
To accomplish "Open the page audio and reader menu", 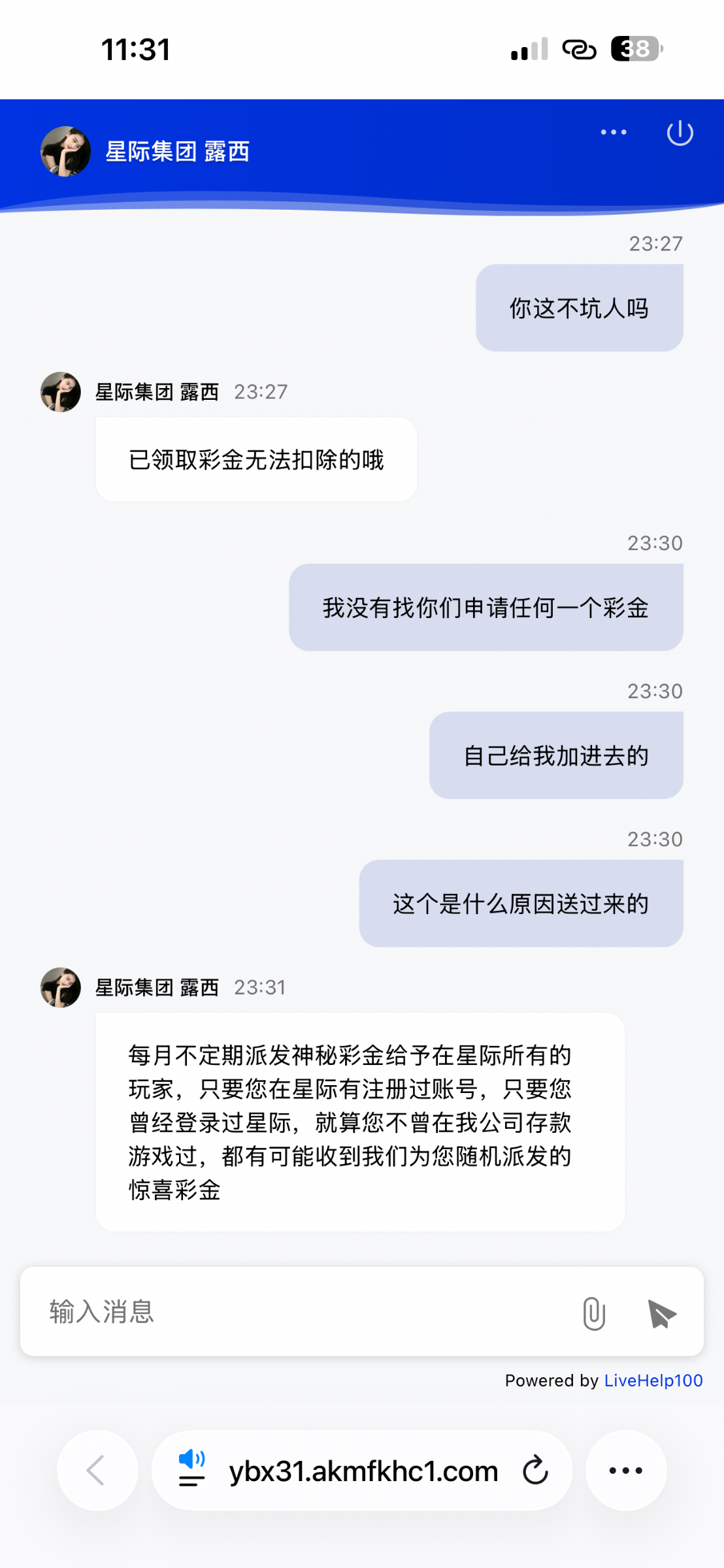I will coord(192,1469).
